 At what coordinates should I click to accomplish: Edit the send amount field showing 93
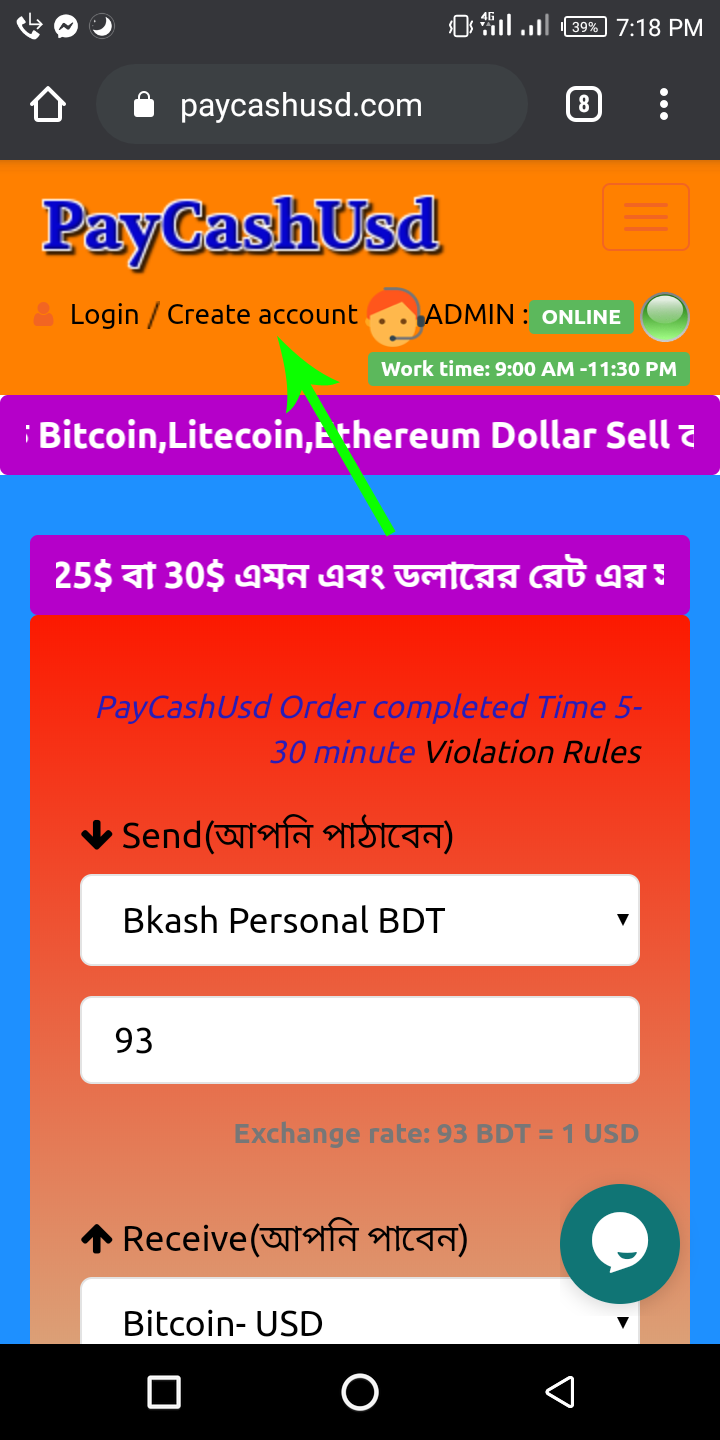[360, 1040]
